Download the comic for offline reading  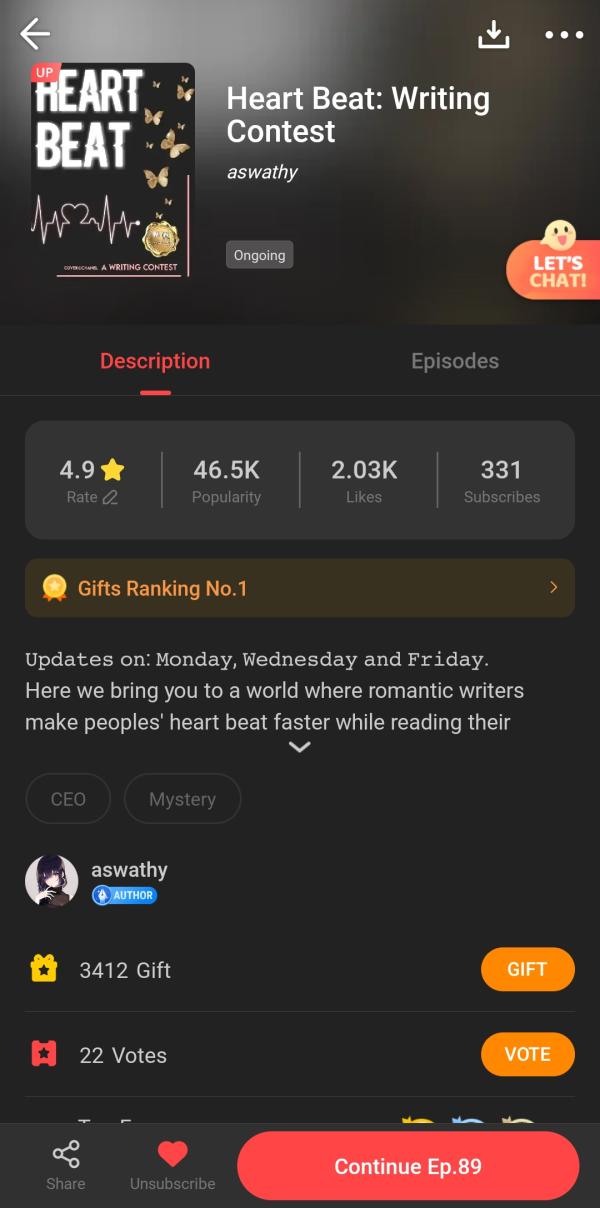[493, 34]
